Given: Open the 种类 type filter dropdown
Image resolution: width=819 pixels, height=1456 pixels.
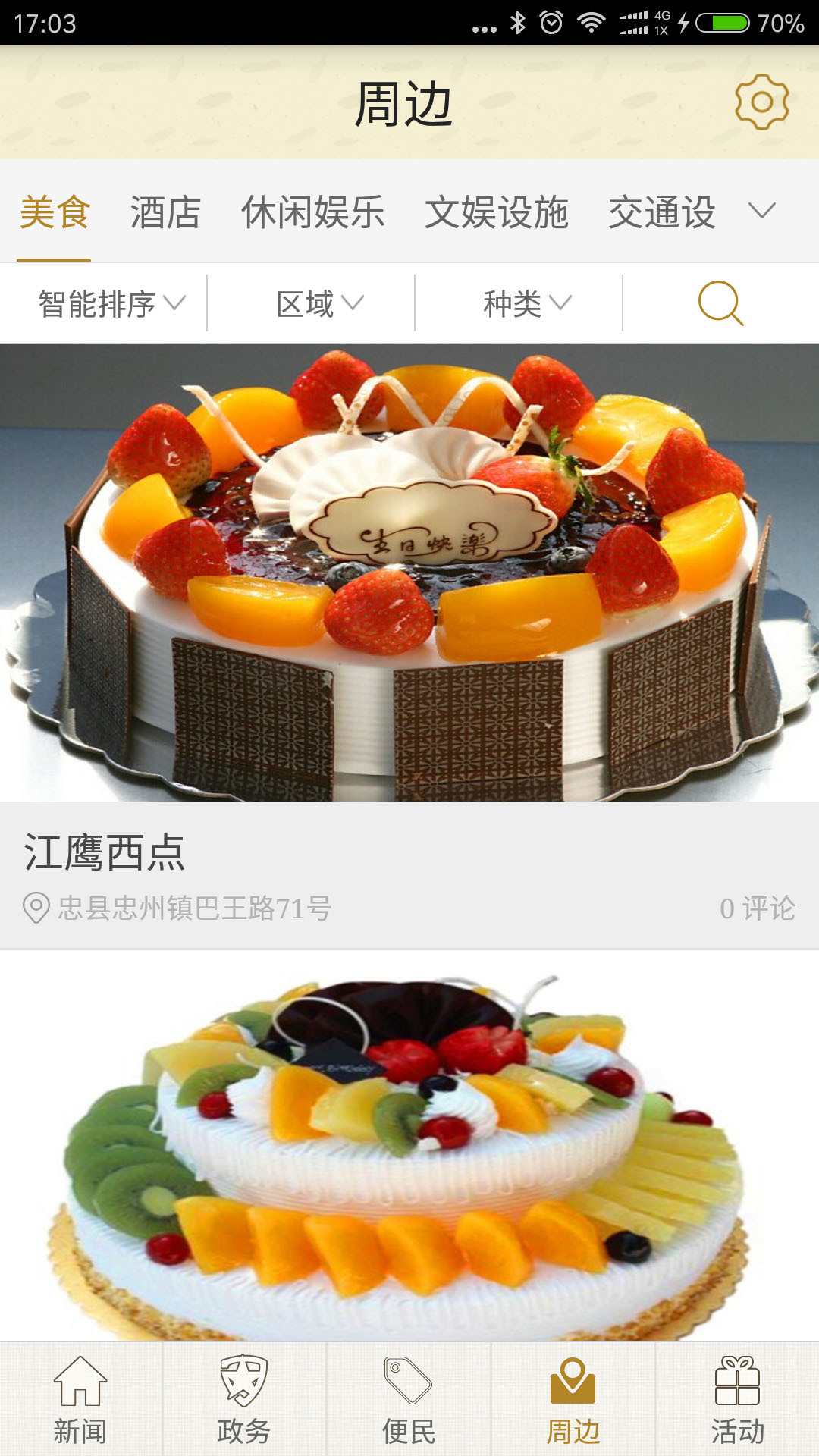Looking at the screenshot, I should 526,304.
